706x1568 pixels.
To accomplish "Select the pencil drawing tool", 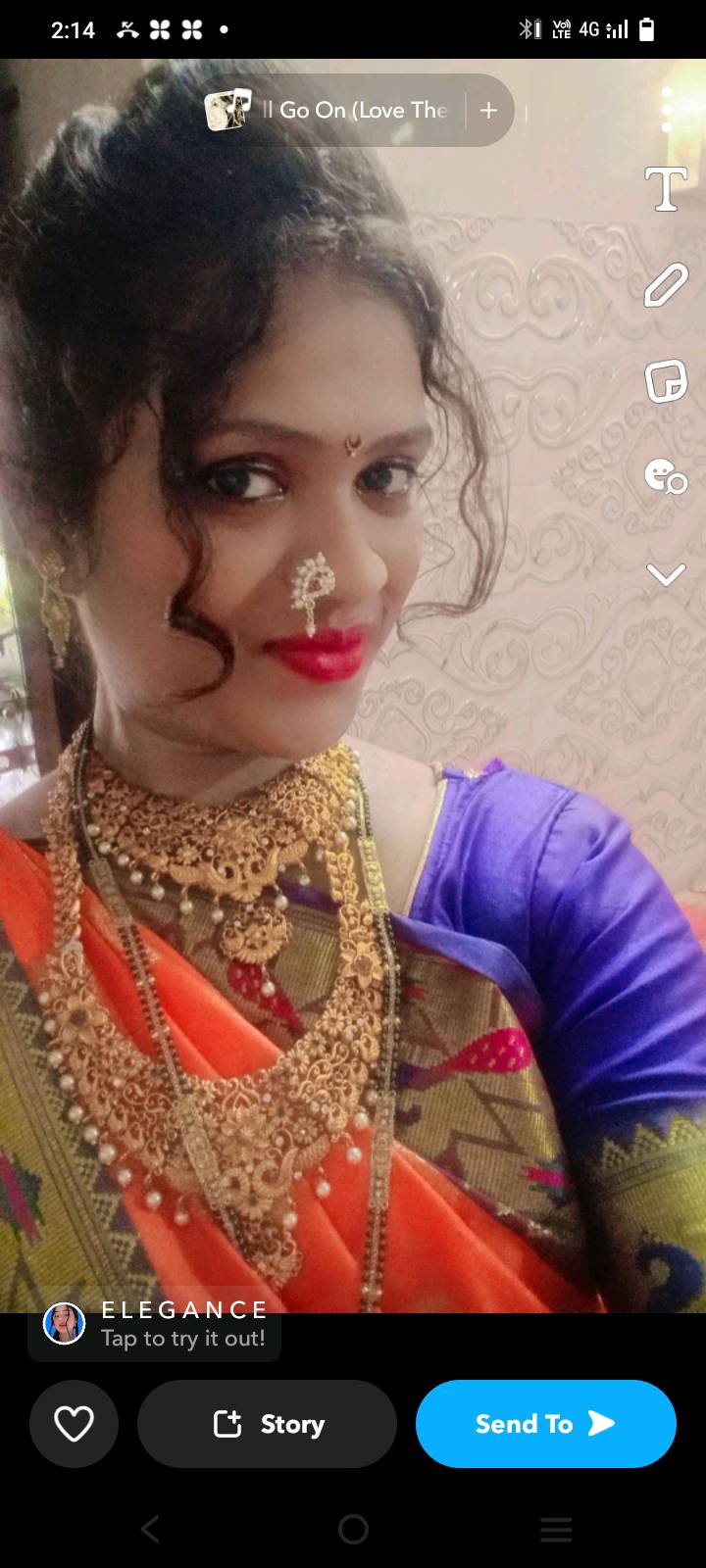I will (666, 285).
